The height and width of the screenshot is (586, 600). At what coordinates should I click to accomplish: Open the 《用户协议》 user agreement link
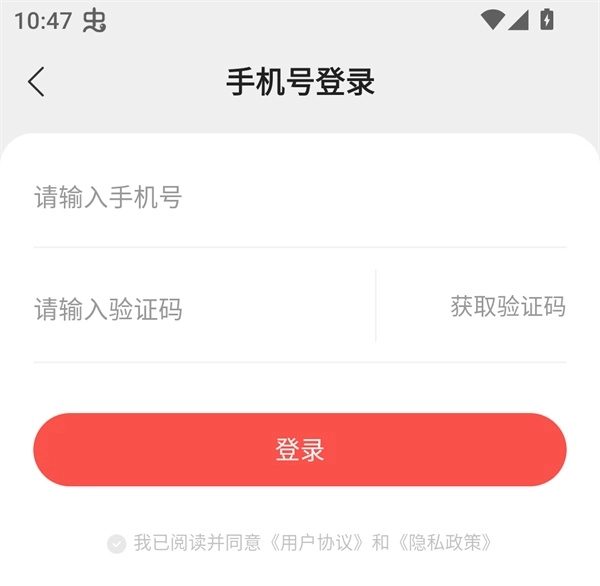[x=319, y=543]
